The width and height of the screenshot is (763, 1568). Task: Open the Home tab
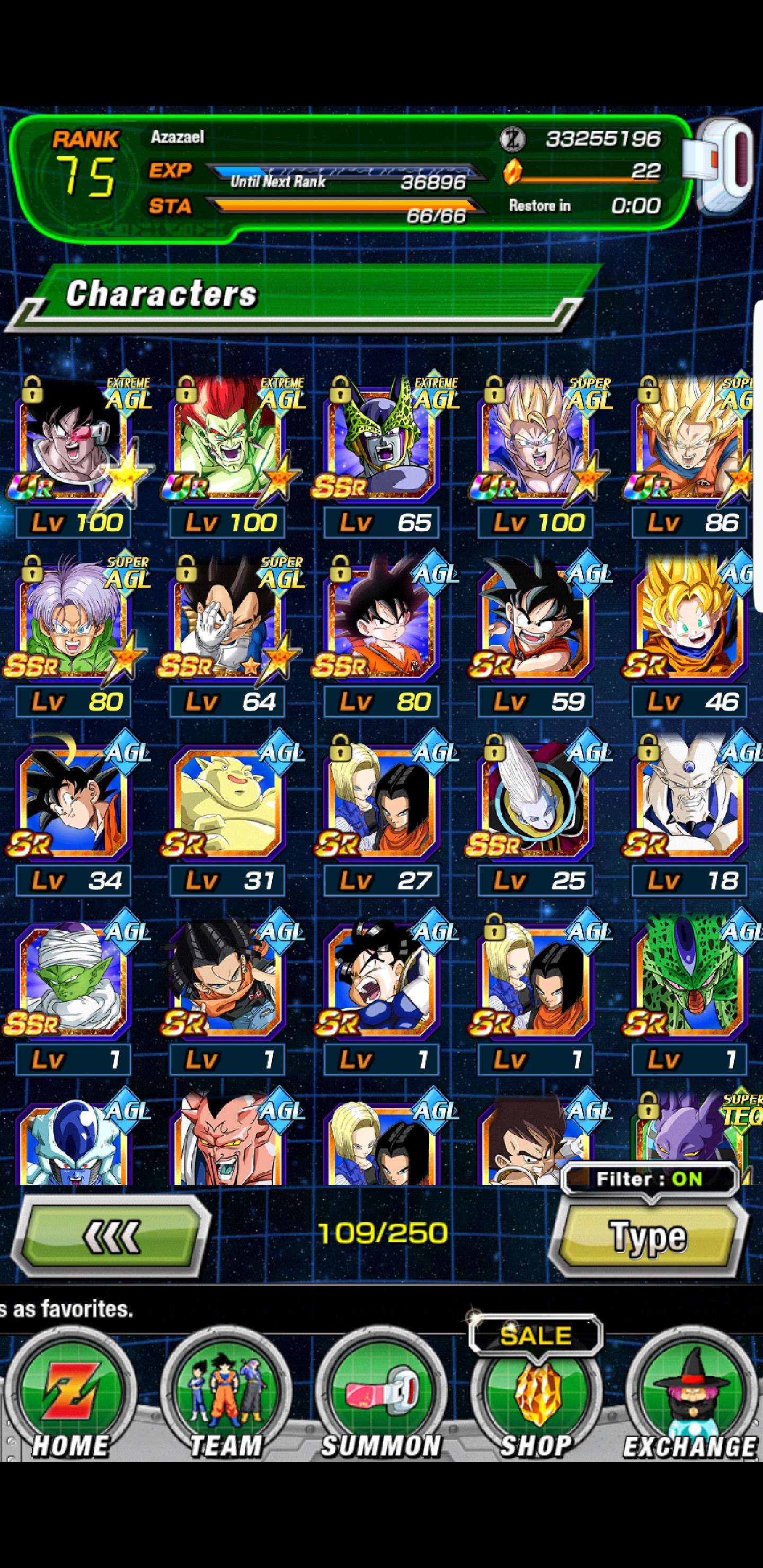click(70, 1398)
